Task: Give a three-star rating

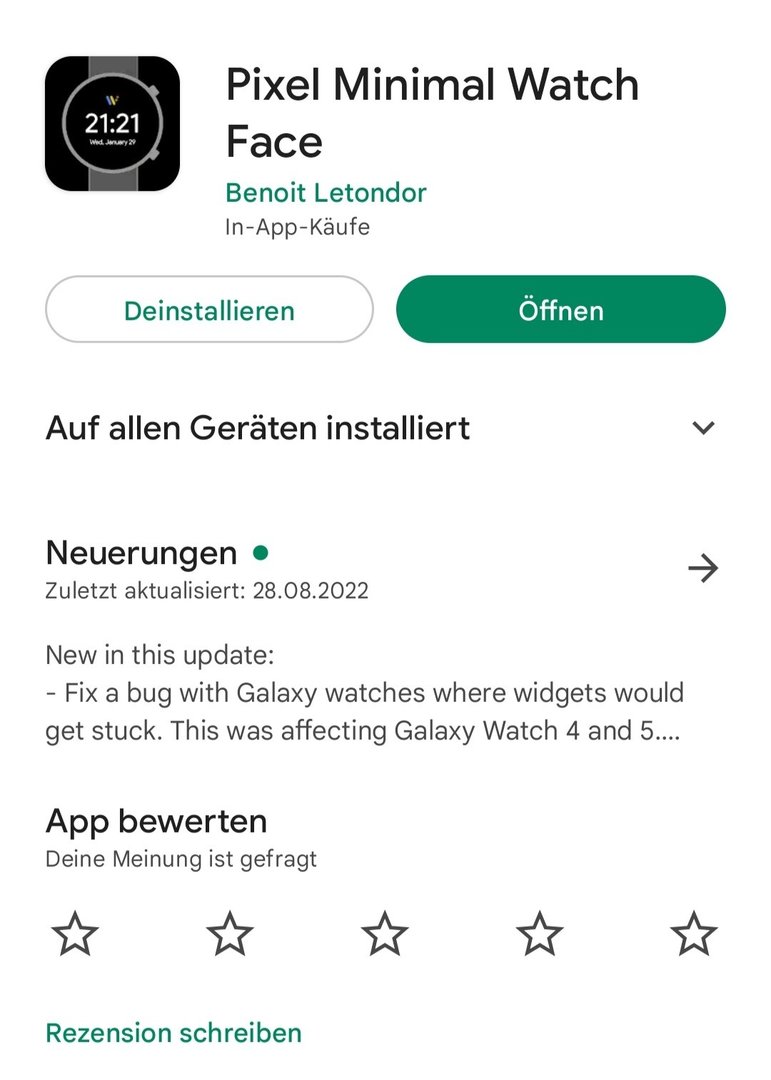Action: pyautogui.click(x=385, y=935)
